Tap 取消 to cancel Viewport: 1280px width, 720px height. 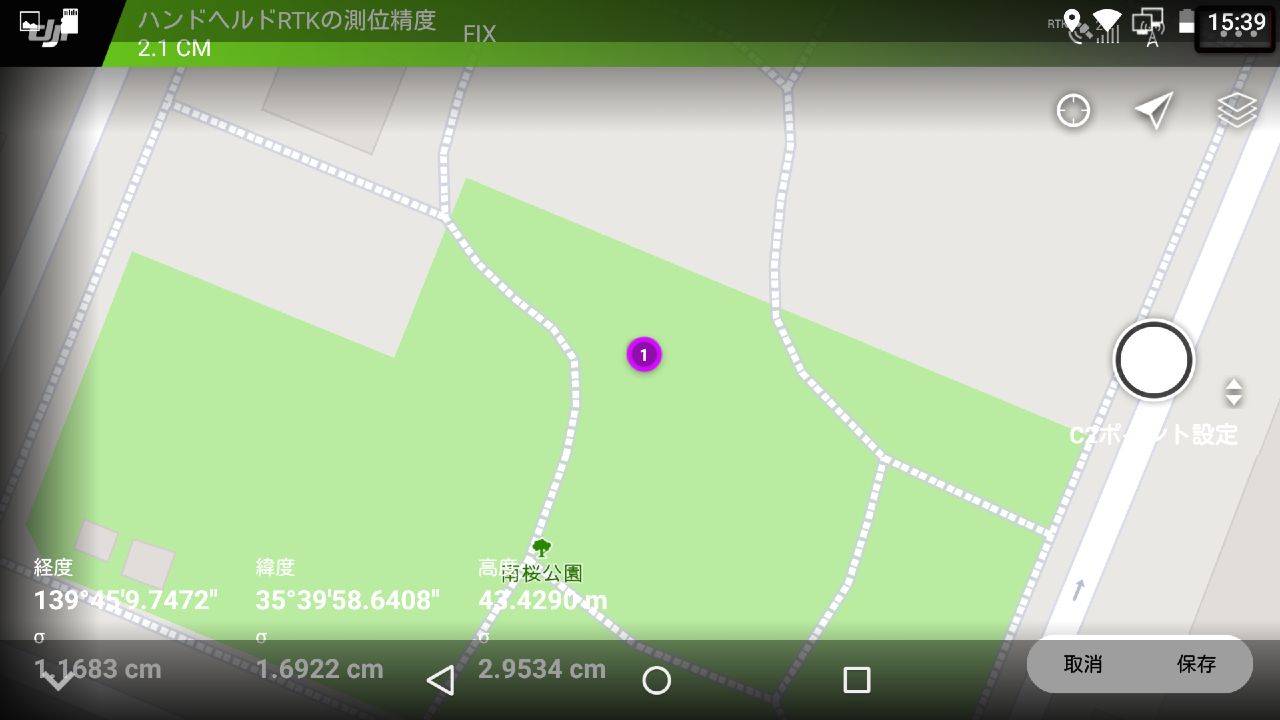click(x=1083, y=664)
